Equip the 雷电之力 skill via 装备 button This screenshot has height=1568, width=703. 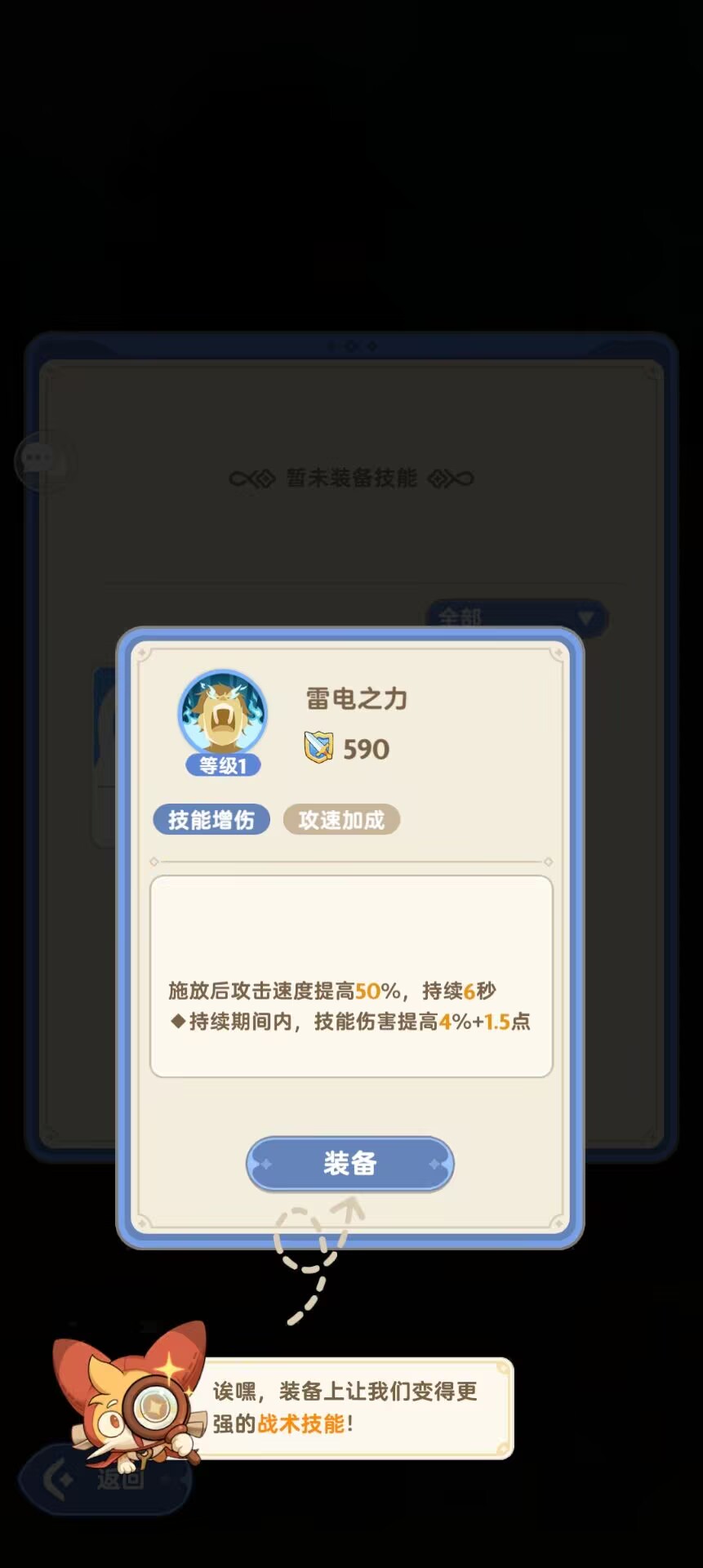(x=349, y=1163)
